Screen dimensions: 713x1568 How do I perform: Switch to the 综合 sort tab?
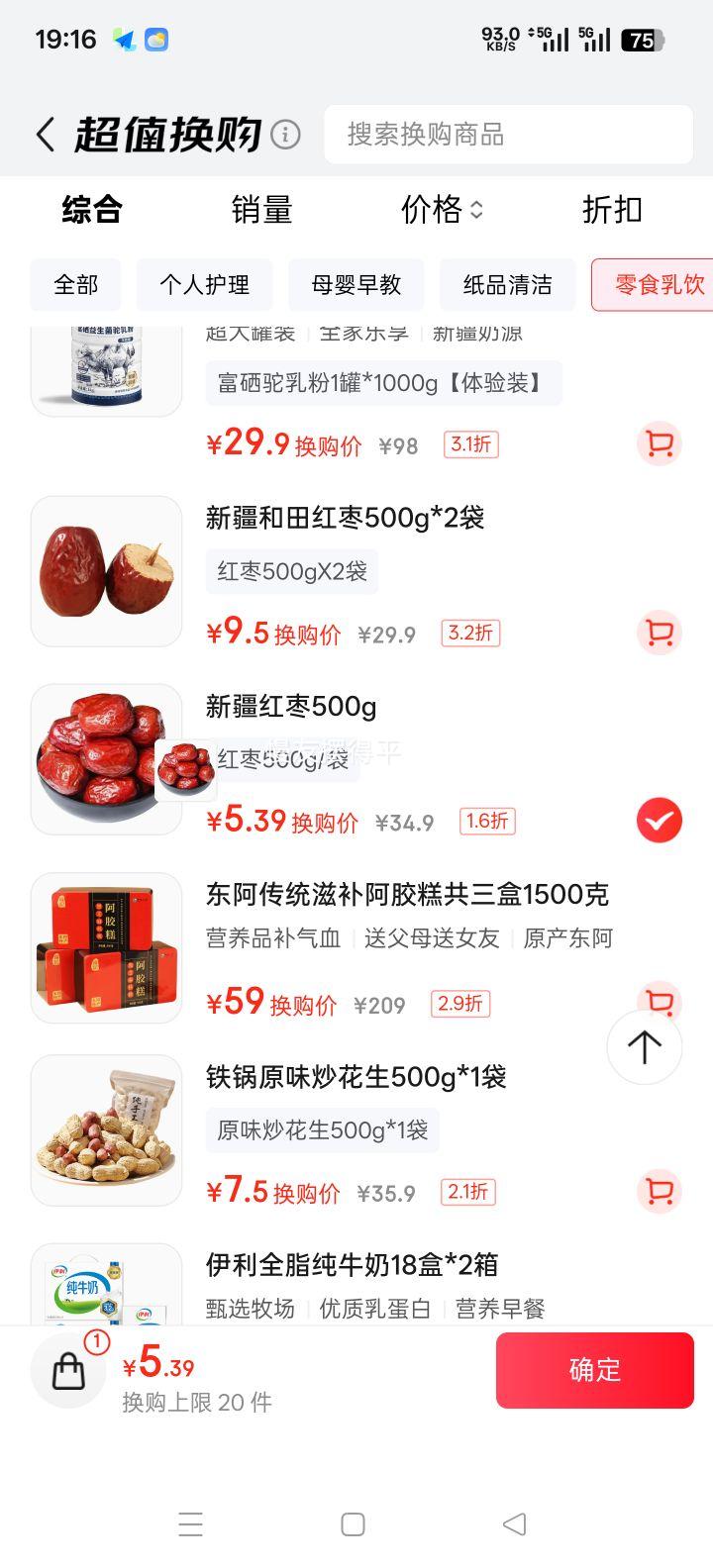pyautogui.click(x=92, y=210)
